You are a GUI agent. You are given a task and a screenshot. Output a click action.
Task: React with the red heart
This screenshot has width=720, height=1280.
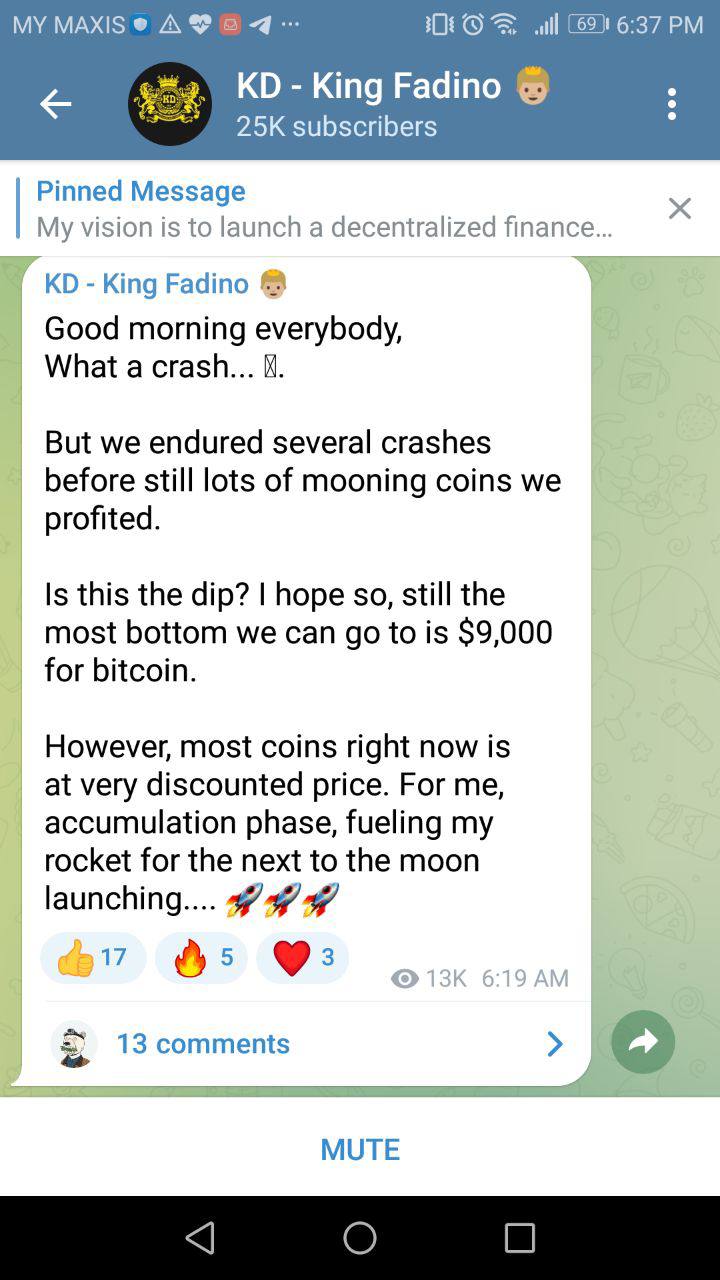(303, 958)
